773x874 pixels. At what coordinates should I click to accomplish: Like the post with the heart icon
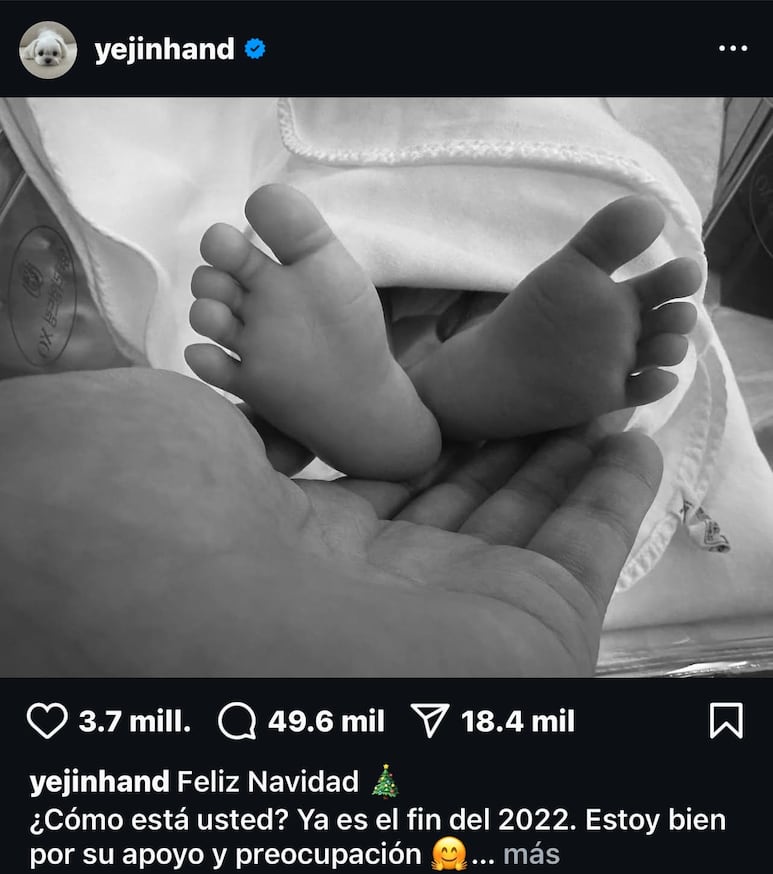point(46,721)
